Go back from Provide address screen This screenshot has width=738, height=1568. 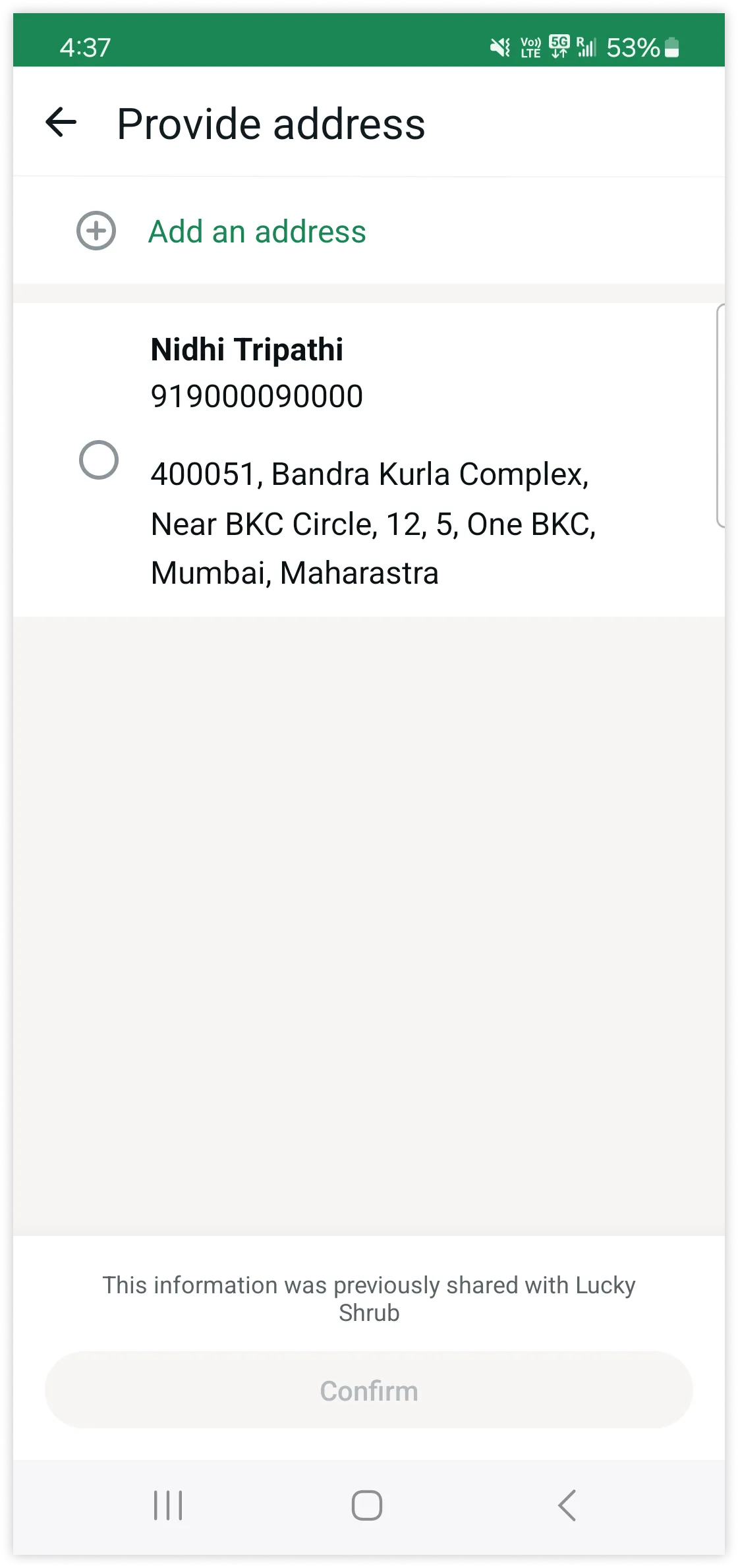(61, 123)
